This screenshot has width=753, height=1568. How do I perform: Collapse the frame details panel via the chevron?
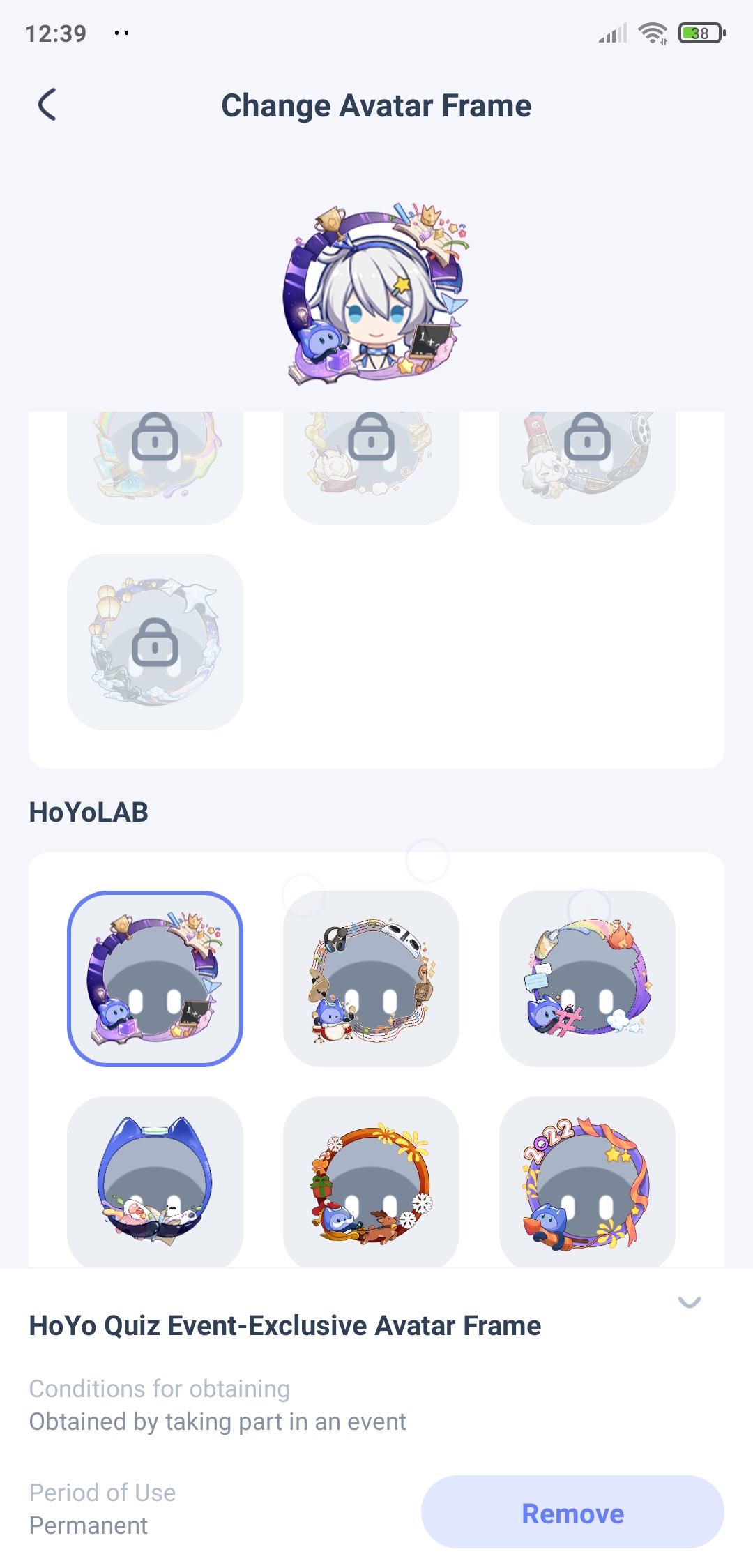point(689,1302)
